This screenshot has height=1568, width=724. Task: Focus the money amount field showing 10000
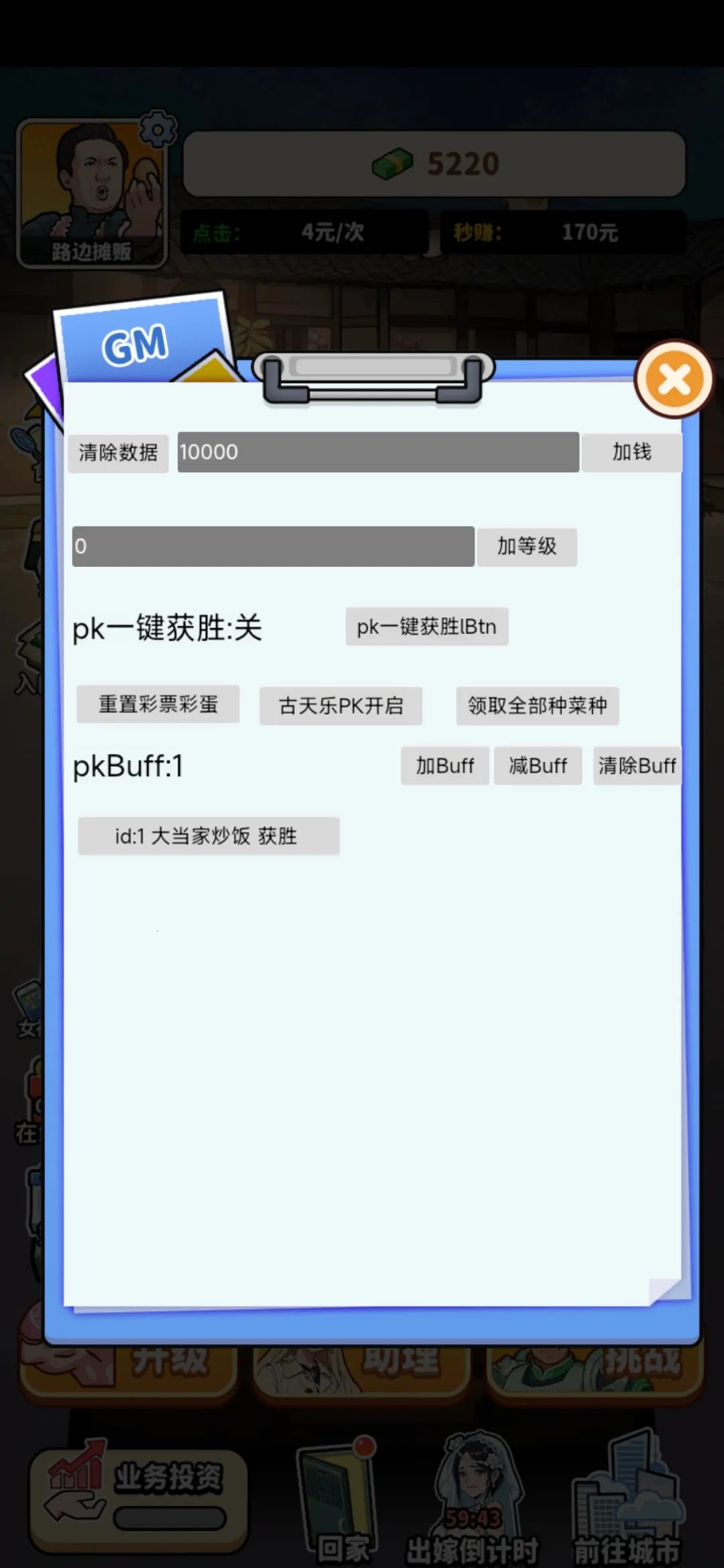click(377, 452)
